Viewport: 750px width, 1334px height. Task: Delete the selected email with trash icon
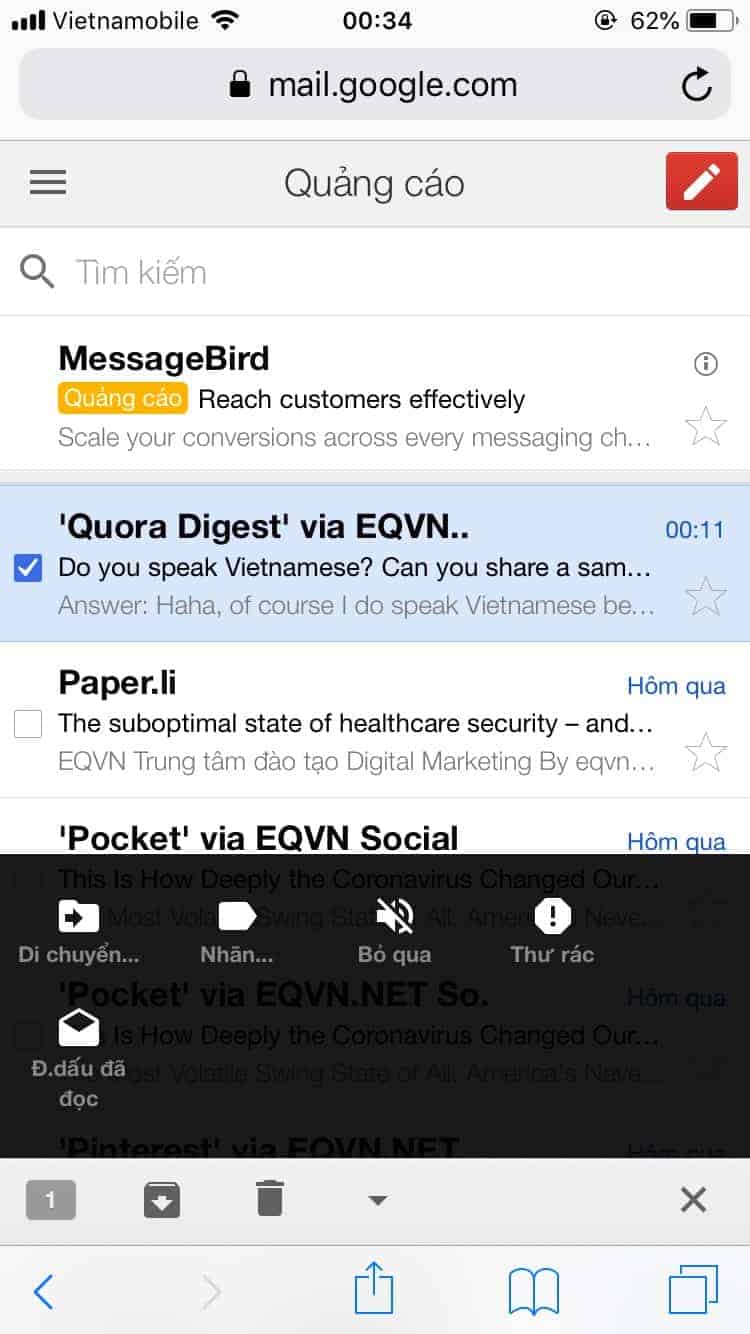coord(269,1198)
